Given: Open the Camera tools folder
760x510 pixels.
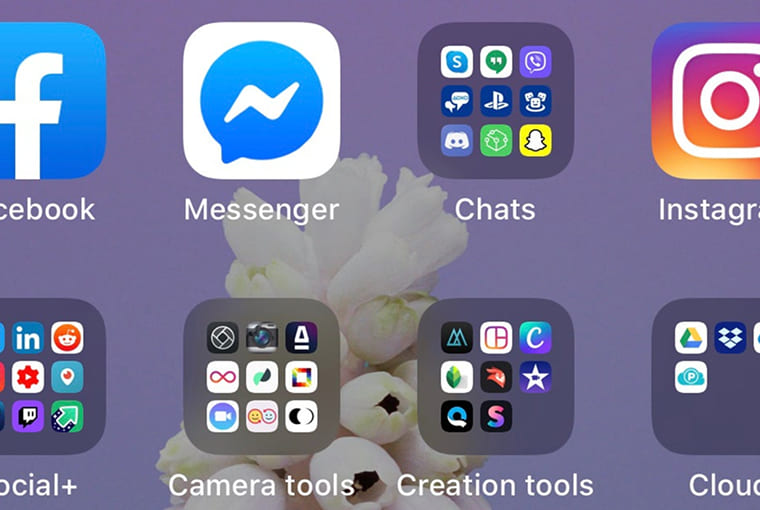Looking at the screenshot, I should click(x=262, y=376).
